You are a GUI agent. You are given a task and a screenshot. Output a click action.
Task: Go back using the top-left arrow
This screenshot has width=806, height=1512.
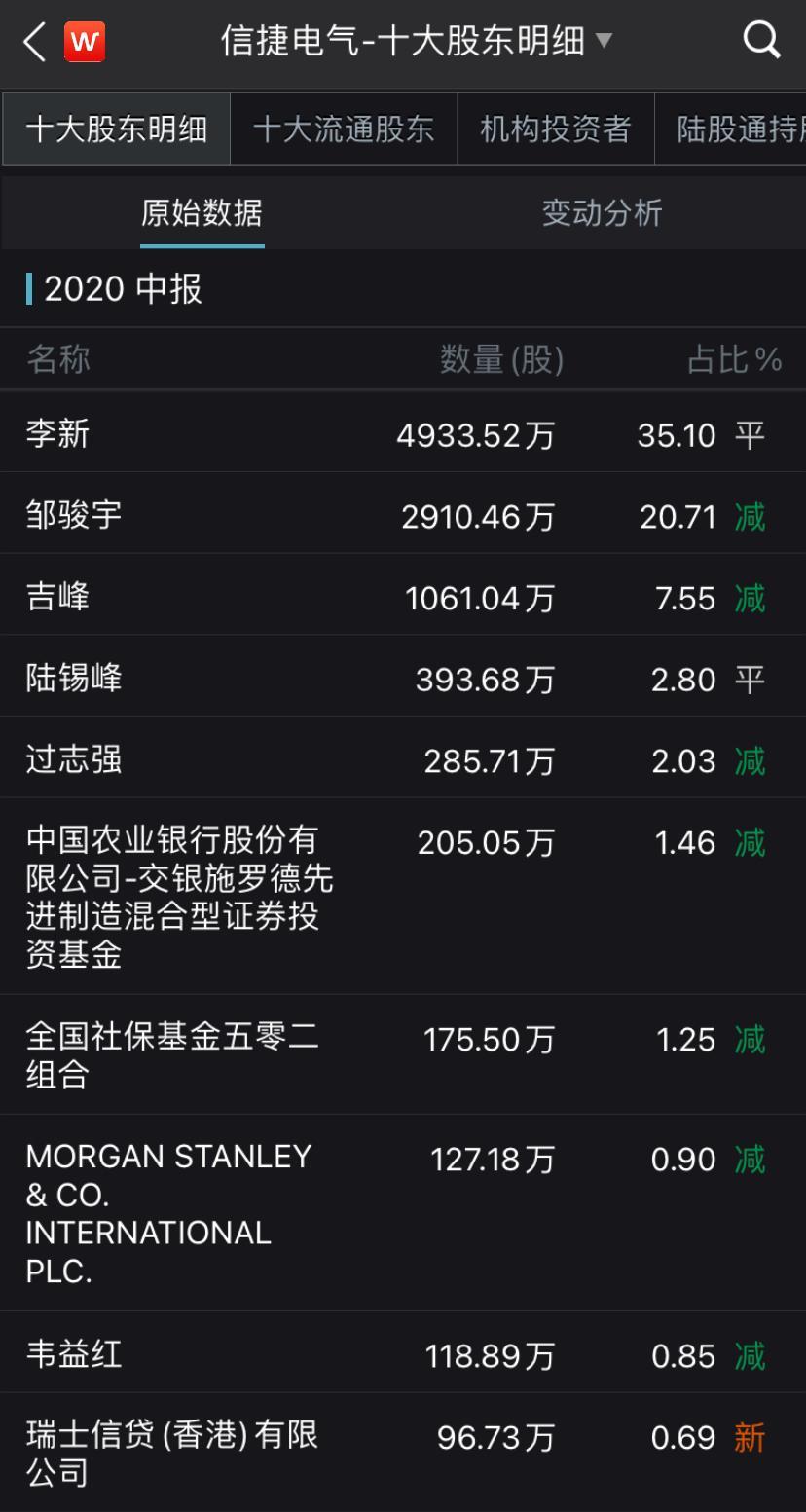(34, 42)
